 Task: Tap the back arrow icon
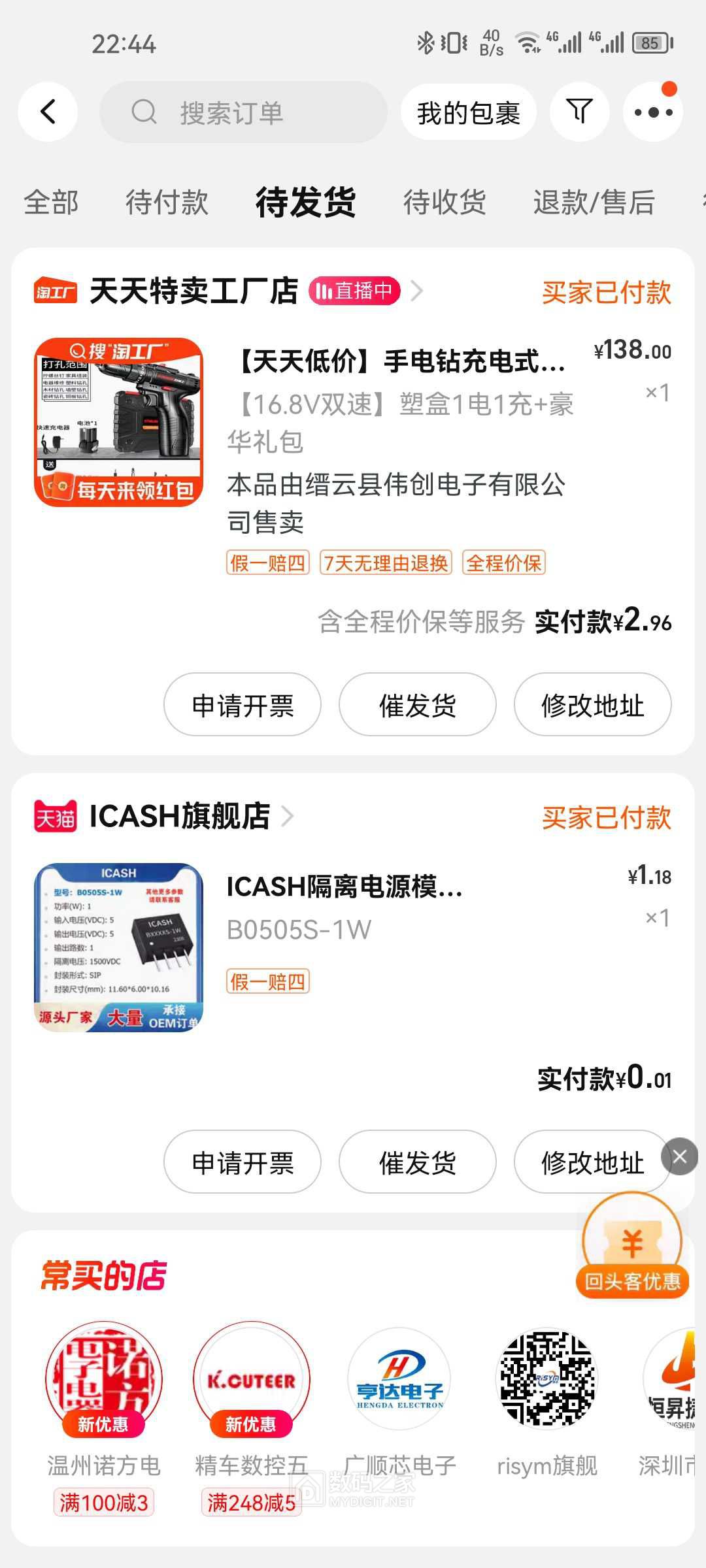(x=48, y=112)
